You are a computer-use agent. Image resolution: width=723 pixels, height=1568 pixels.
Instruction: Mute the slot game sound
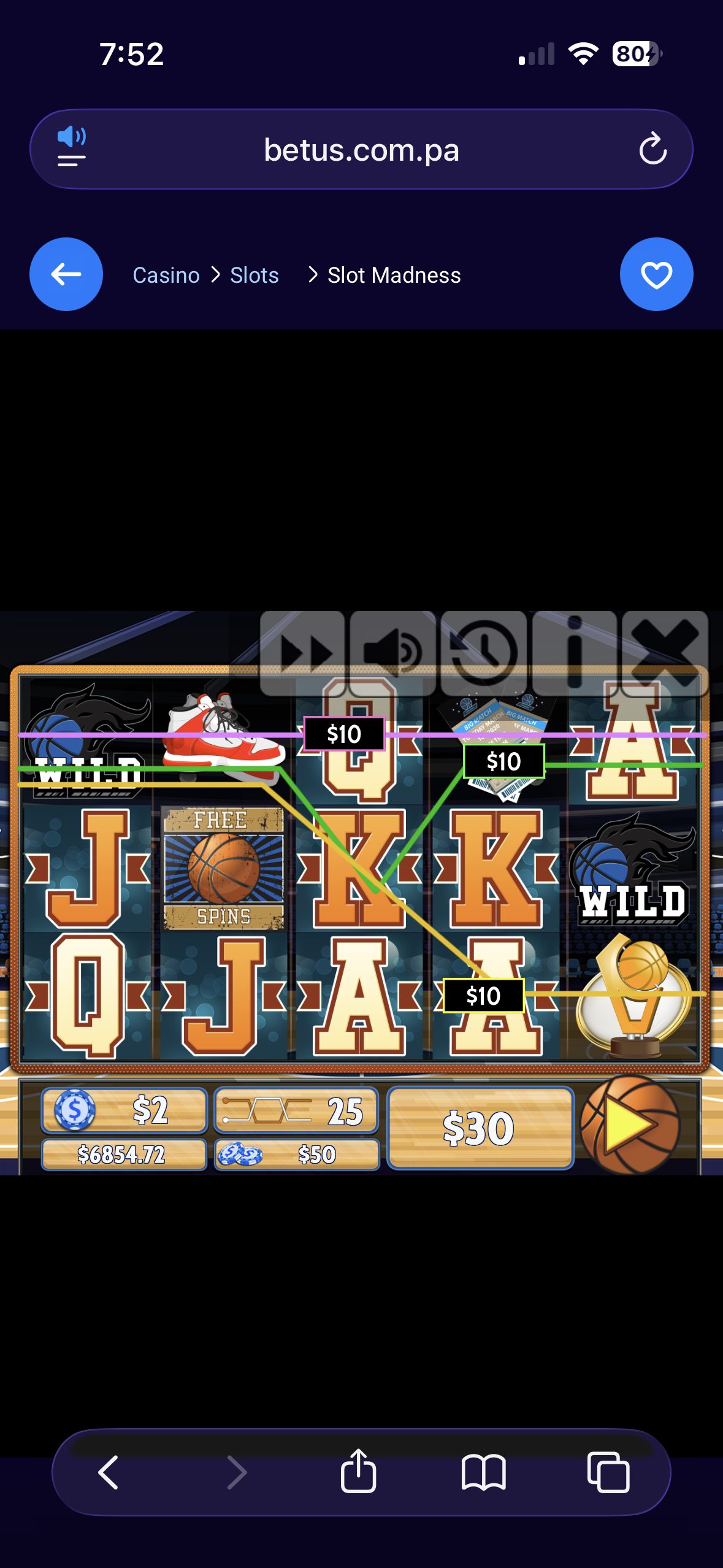pyautogui.click(x=393, y=652)
